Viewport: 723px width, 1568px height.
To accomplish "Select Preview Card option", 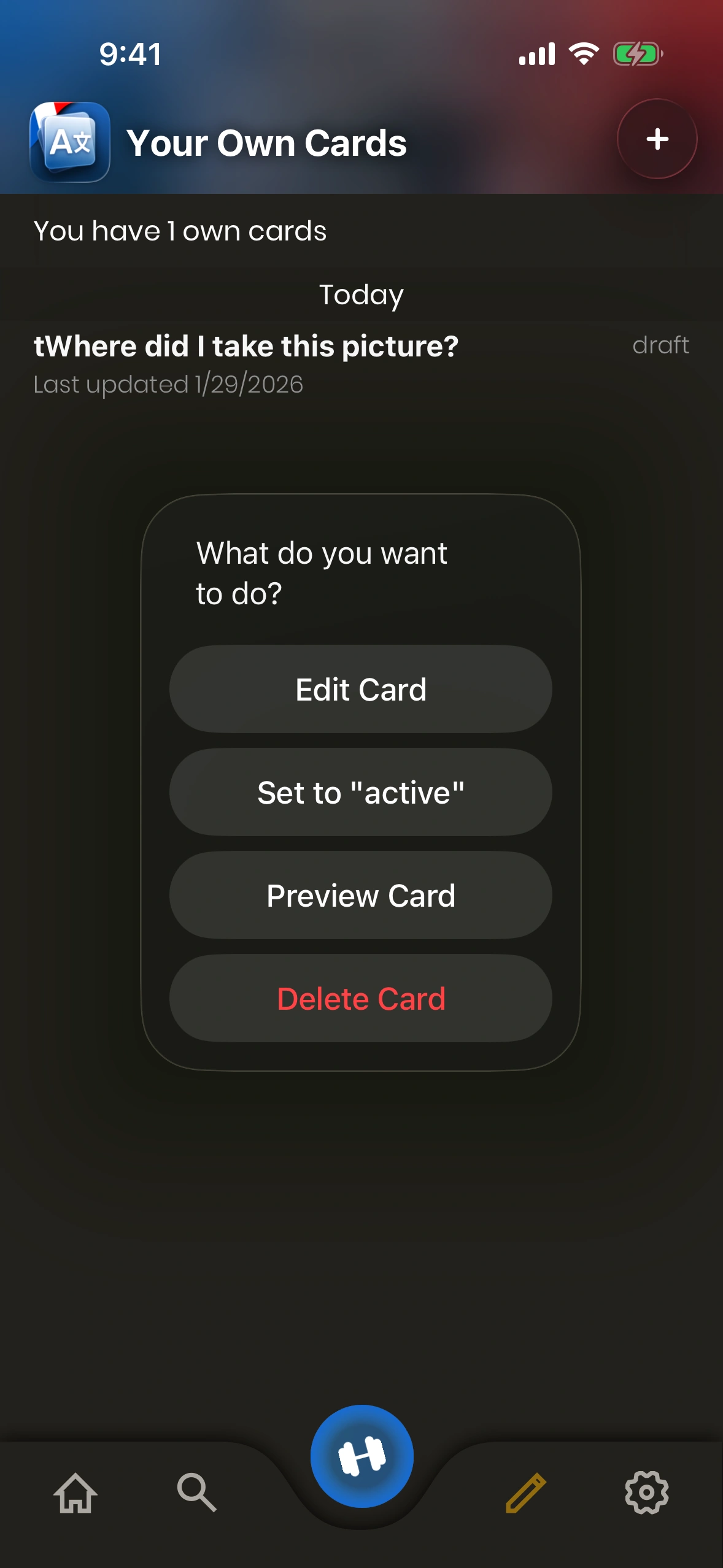I will click(361, 895).
